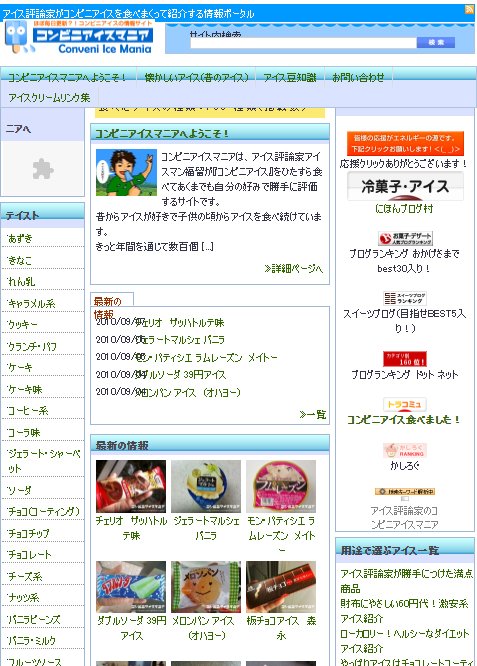Viewport: 477px width, 666px height.
Task: Open アイス評論家が勝手につけた満点商品 link
Action: pyautogui.click(x=406, y=581)
